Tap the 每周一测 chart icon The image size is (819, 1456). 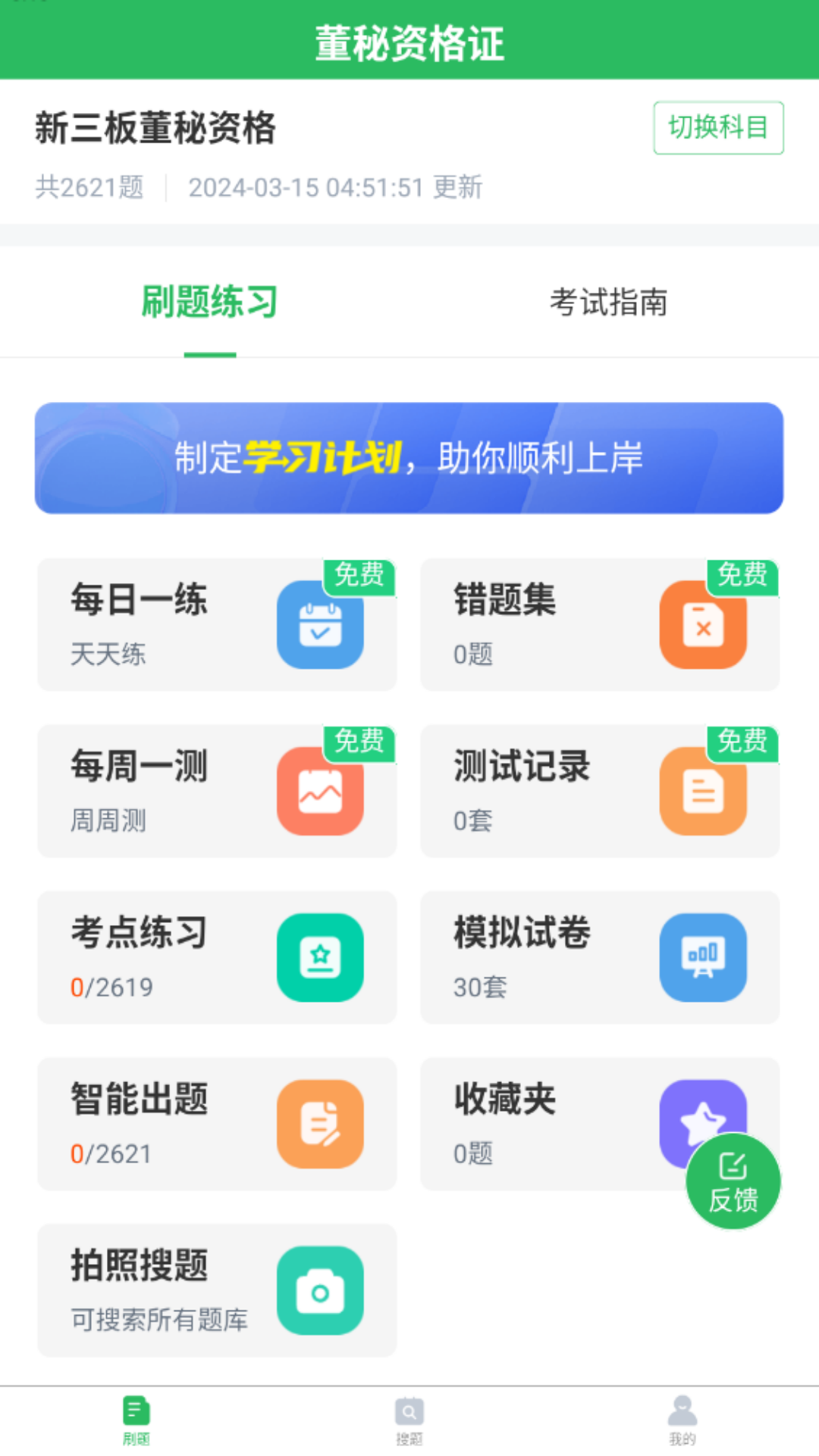coord(320,790)
